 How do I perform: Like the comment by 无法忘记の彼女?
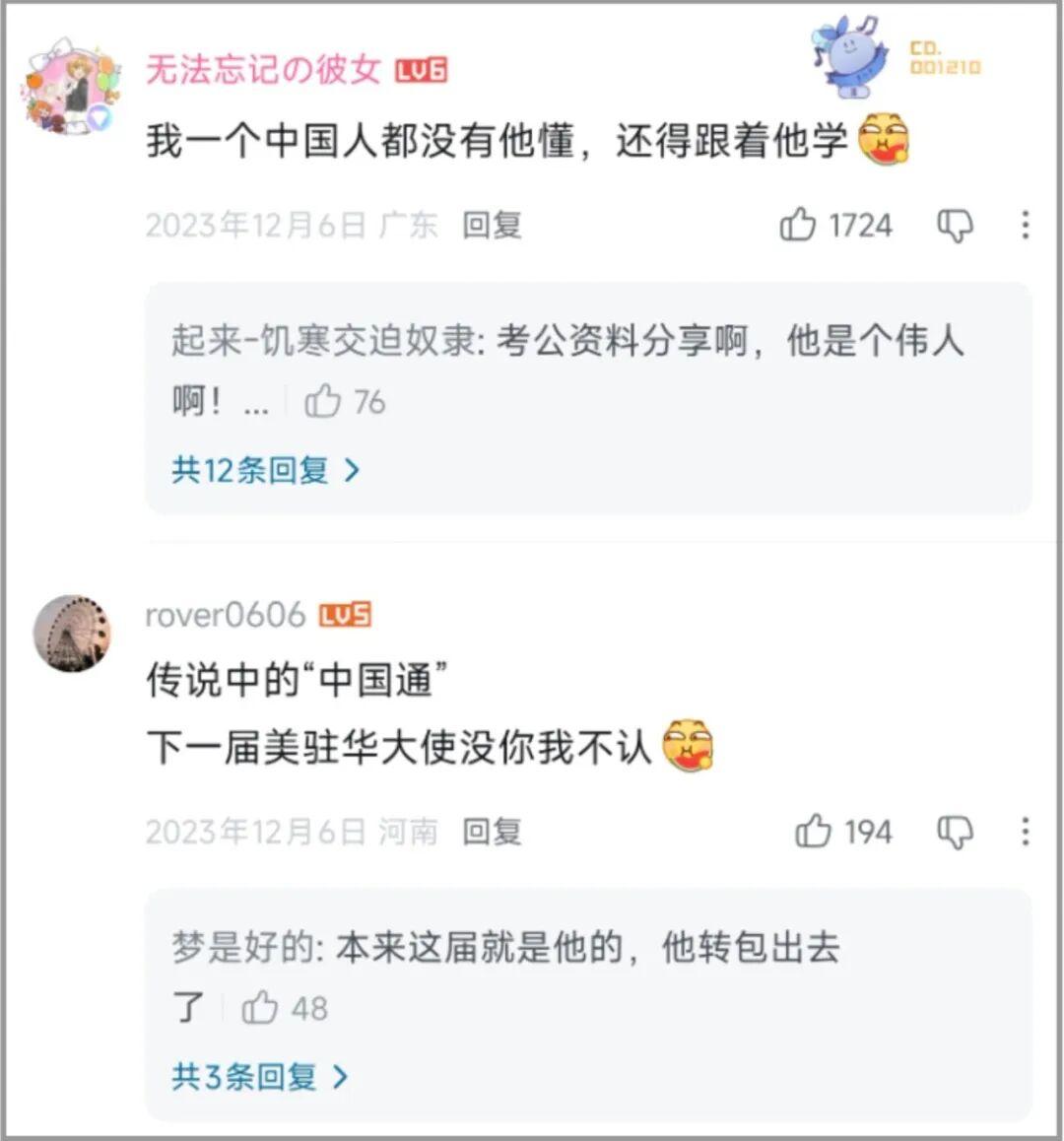point(798,225)
